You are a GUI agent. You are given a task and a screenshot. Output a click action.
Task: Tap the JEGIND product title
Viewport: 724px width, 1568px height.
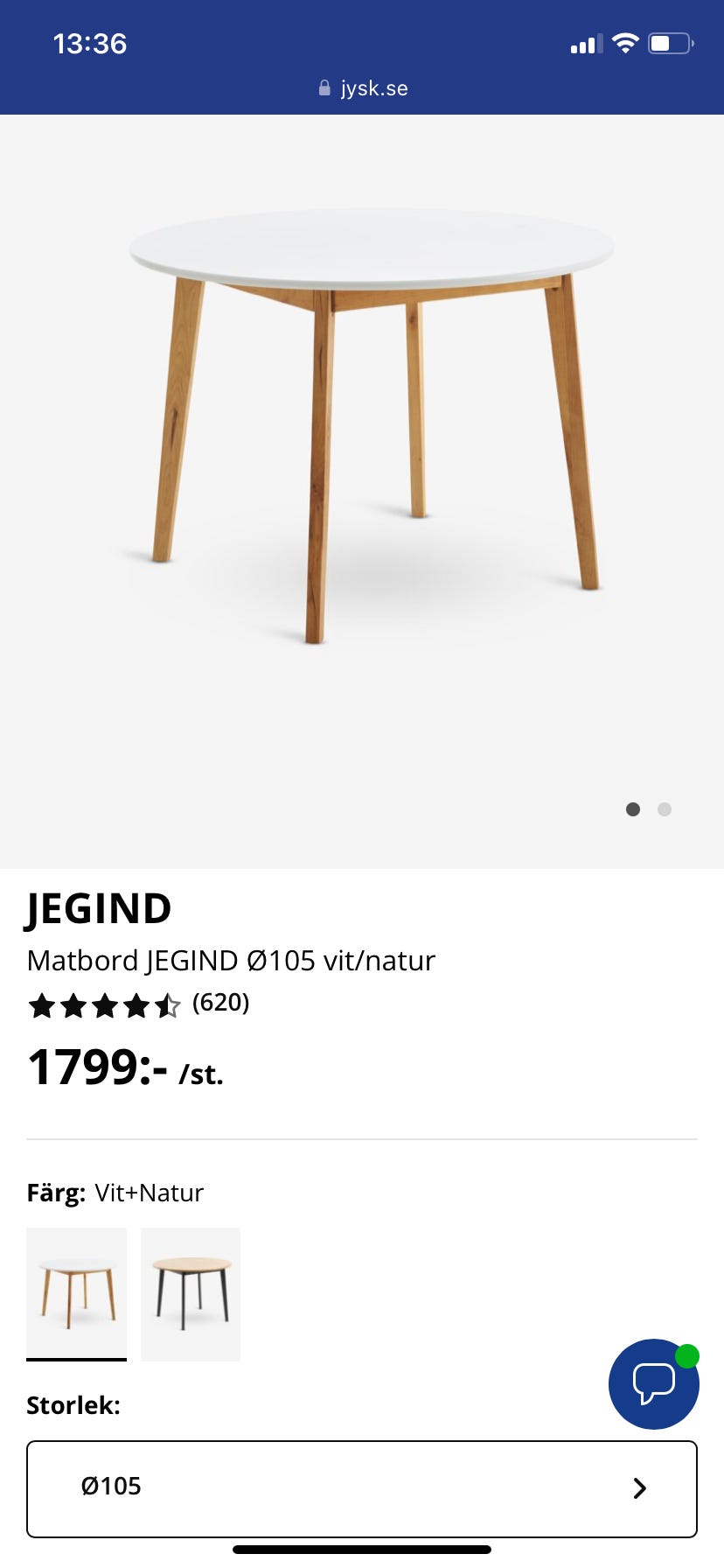tap(99, 908)
